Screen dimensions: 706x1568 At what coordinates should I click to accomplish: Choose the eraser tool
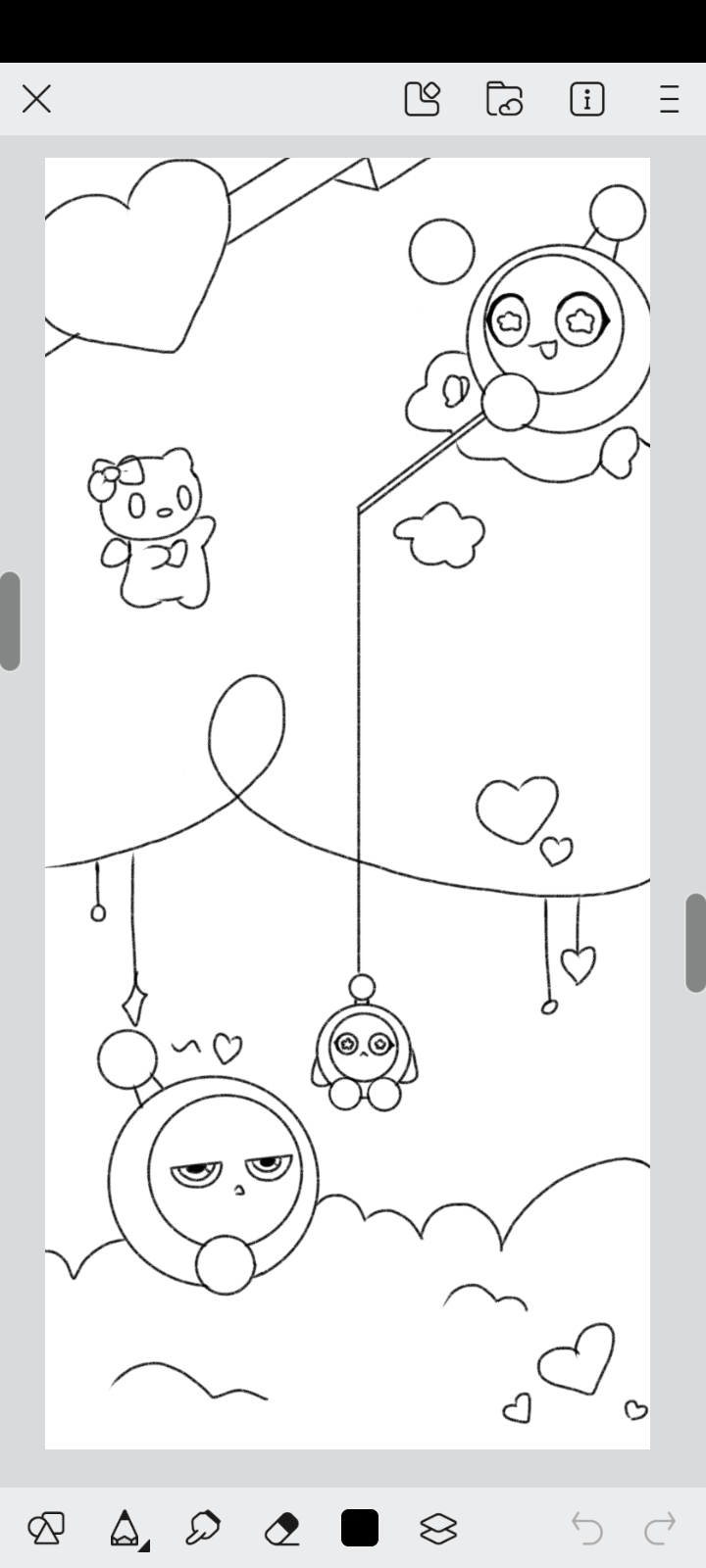click(281, 1528)
